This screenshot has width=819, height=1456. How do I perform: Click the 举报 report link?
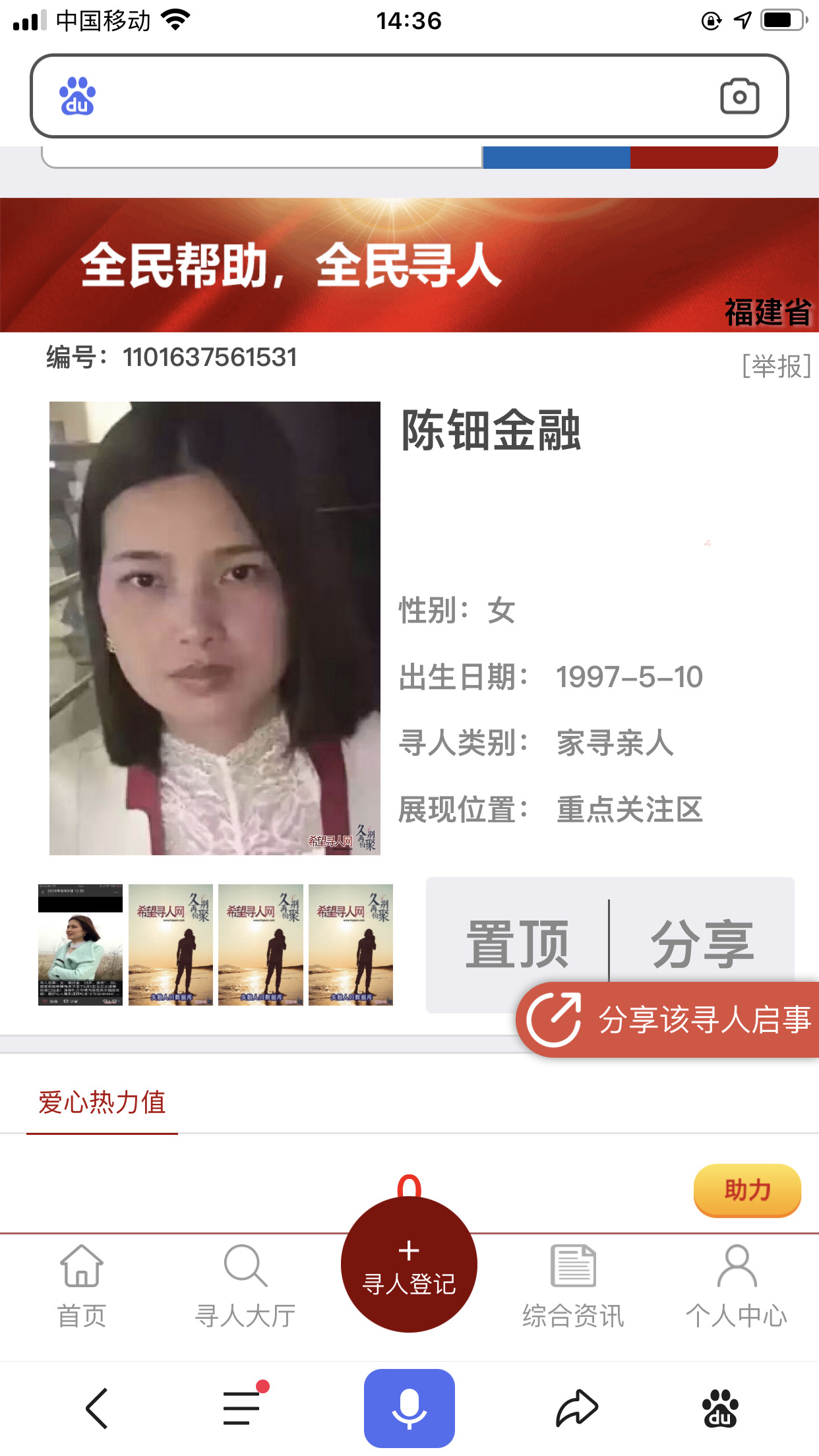coord(777,367)
